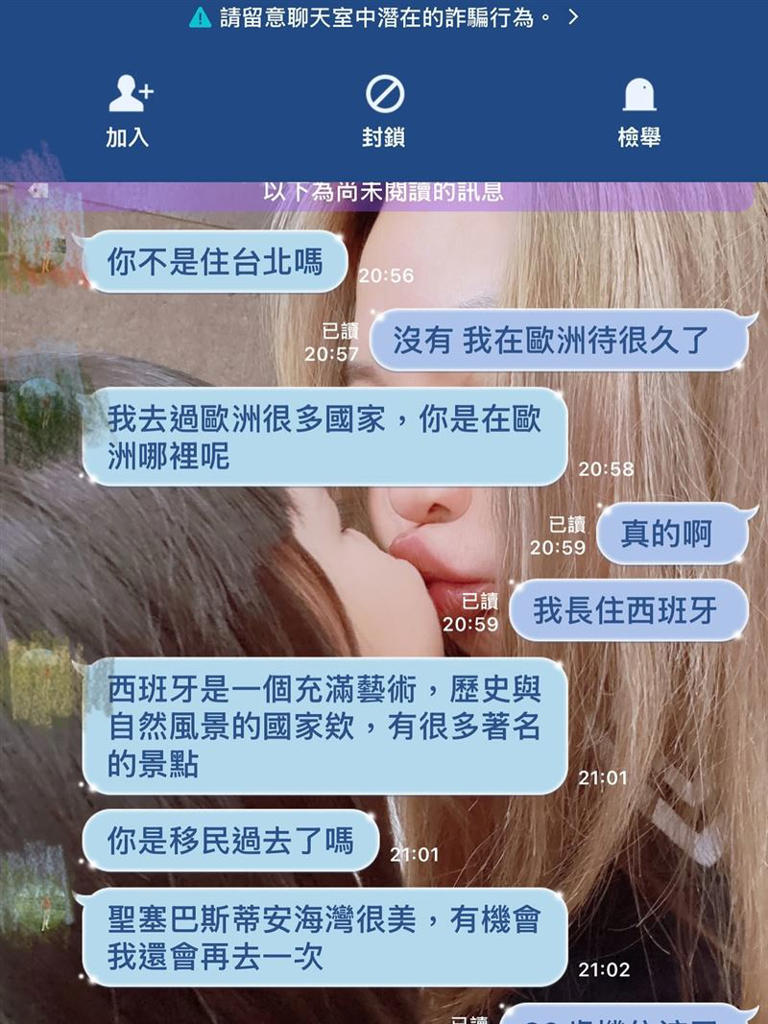Add this user as a friend

click(128, 112)
